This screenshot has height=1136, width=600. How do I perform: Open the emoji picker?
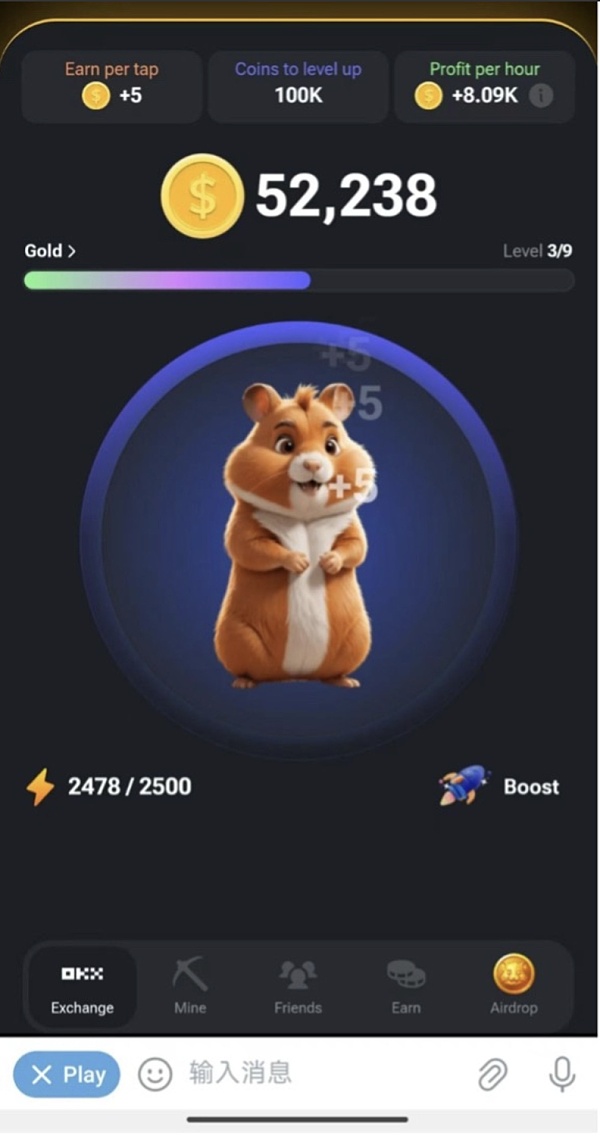coord(155,1075)
